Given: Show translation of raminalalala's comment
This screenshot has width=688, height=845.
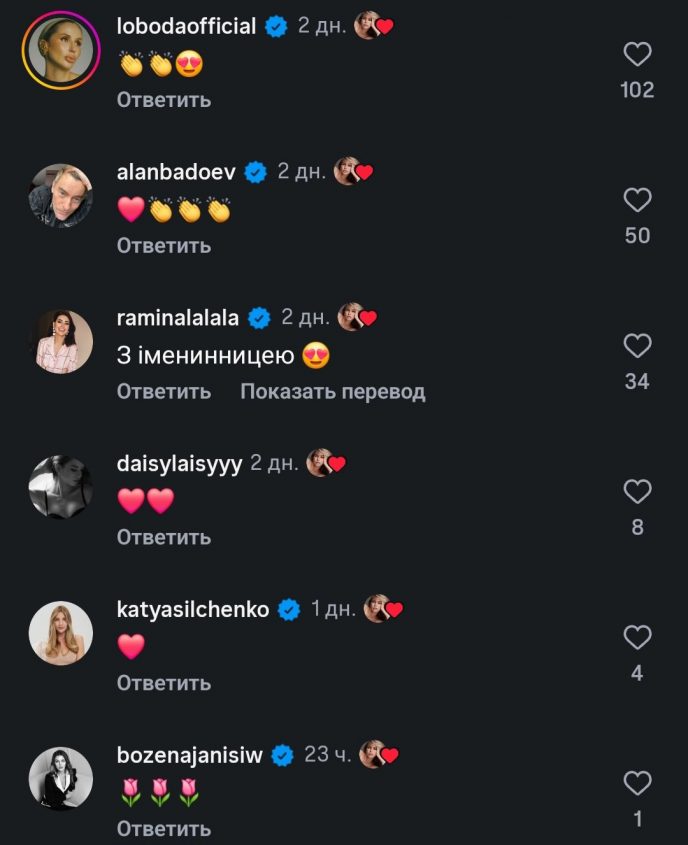Looking at the screenshot, I should pos(333,392).
